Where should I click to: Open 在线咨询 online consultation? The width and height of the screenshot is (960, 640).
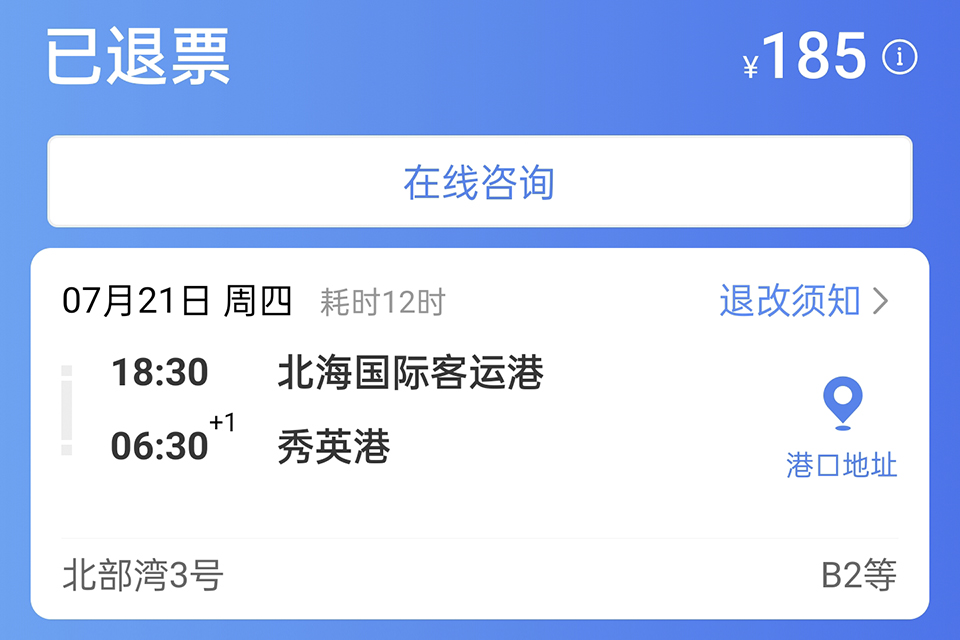pyautogui.click(x=479, y=182)
